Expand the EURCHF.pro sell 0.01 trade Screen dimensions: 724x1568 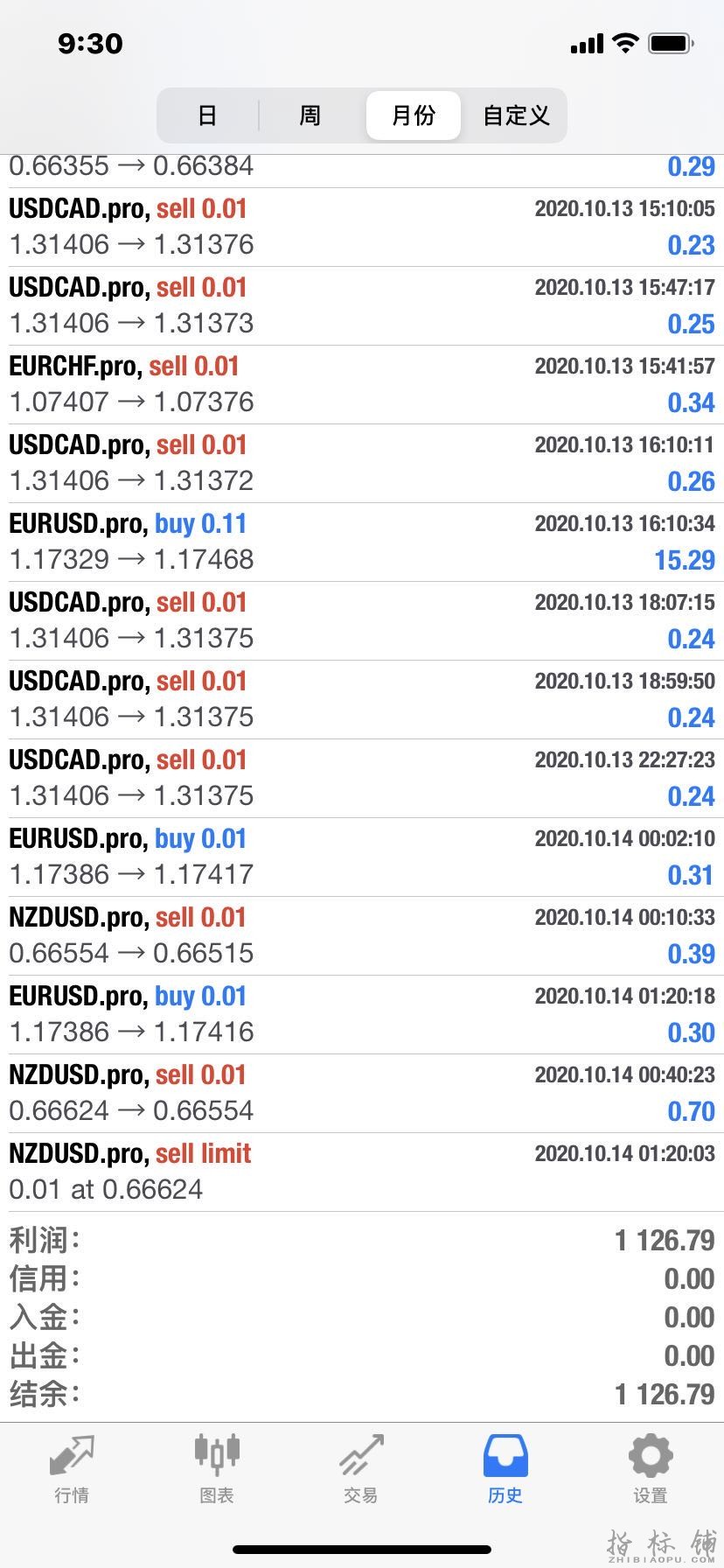point(361,384)
